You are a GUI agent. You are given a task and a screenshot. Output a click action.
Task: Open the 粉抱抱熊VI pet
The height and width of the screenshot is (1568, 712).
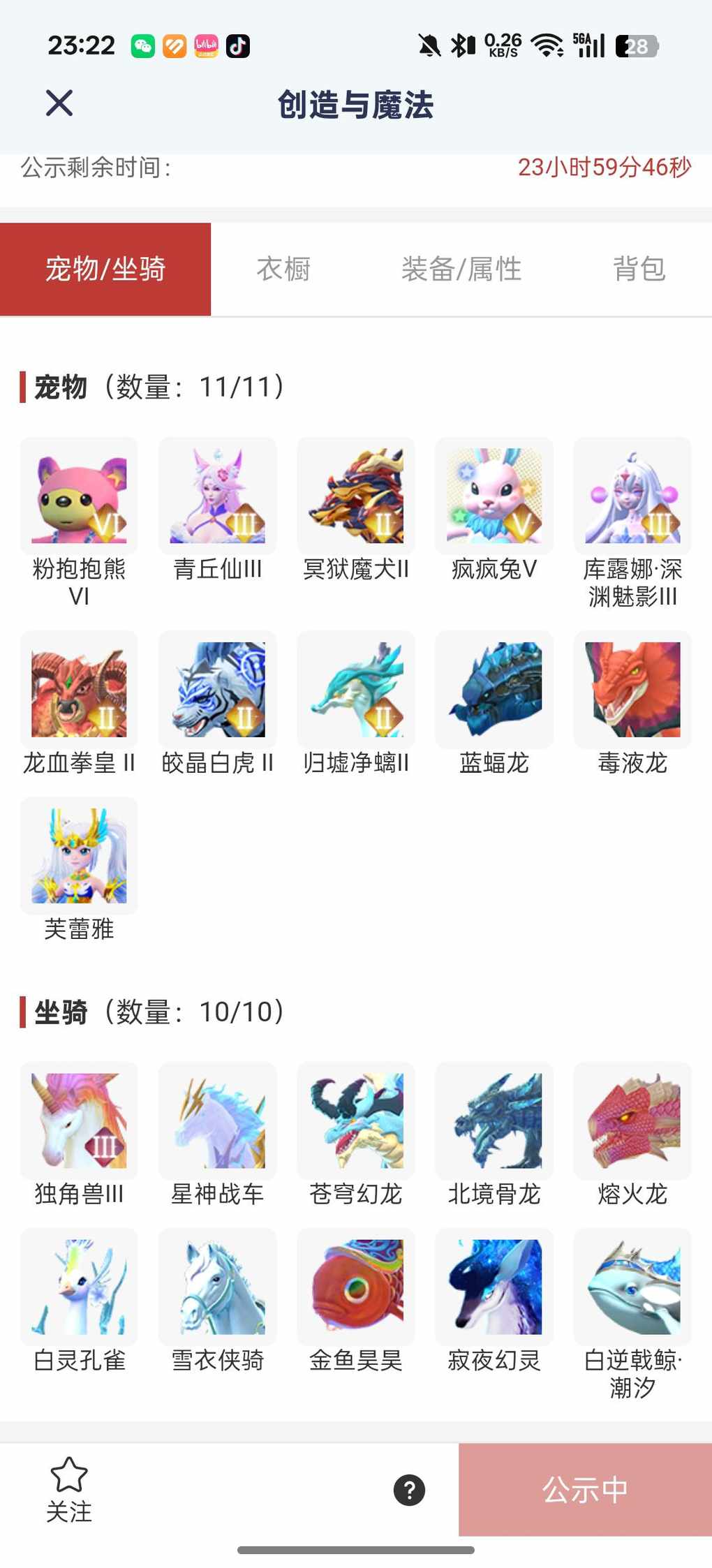79,496
